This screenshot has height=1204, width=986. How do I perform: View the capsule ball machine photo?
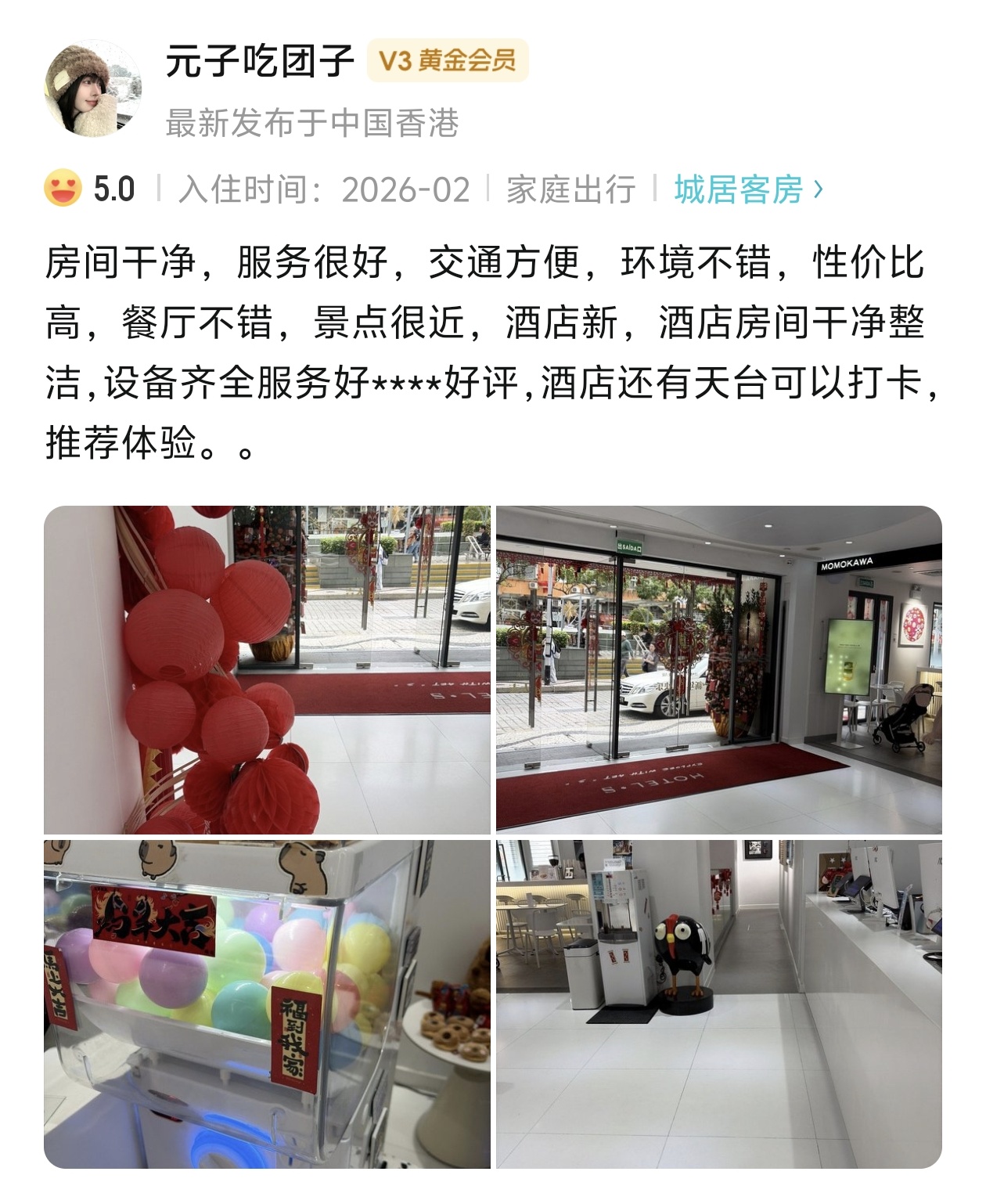[267, 1004]
